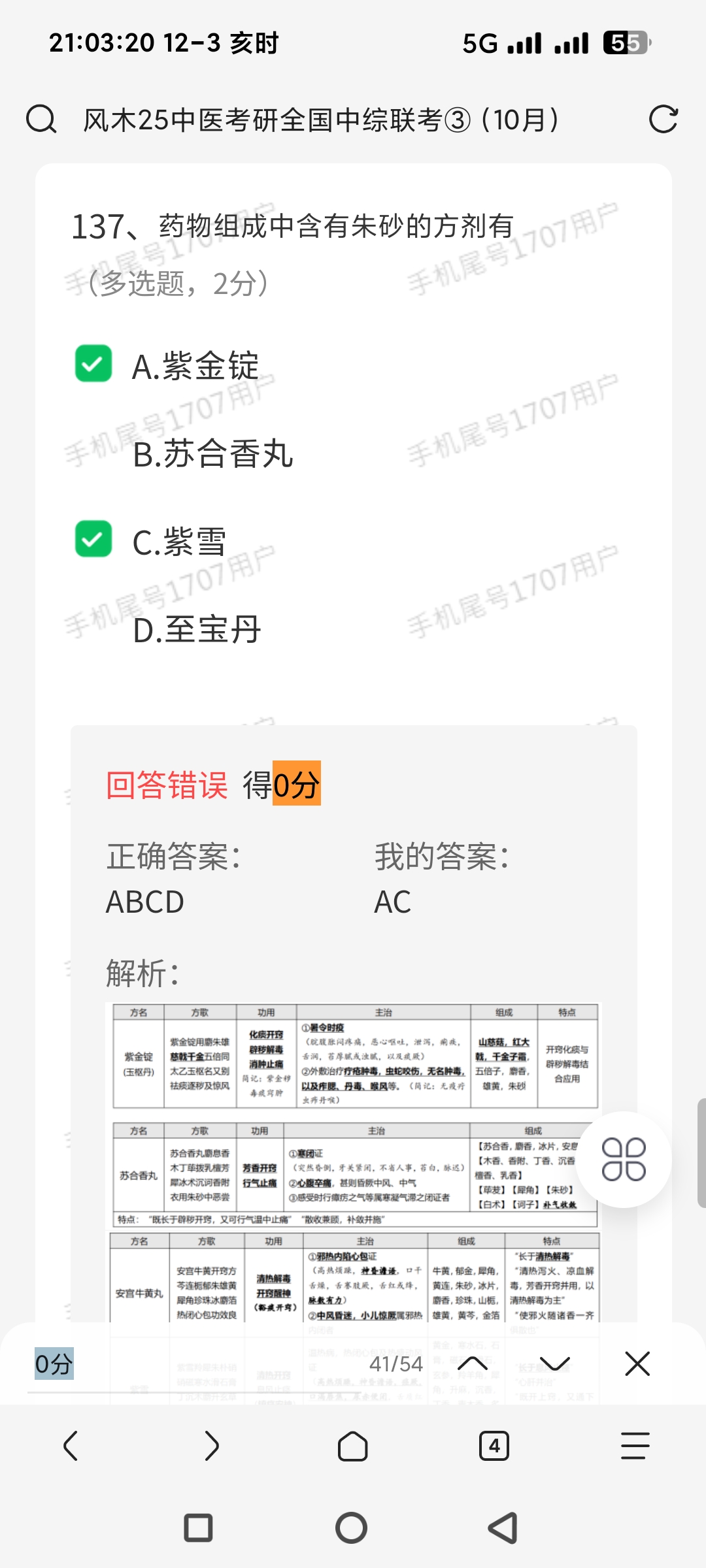Jump to next find-in-page match
Viewport: 706px width, 1568px height.
click(x=555, y=1364)
